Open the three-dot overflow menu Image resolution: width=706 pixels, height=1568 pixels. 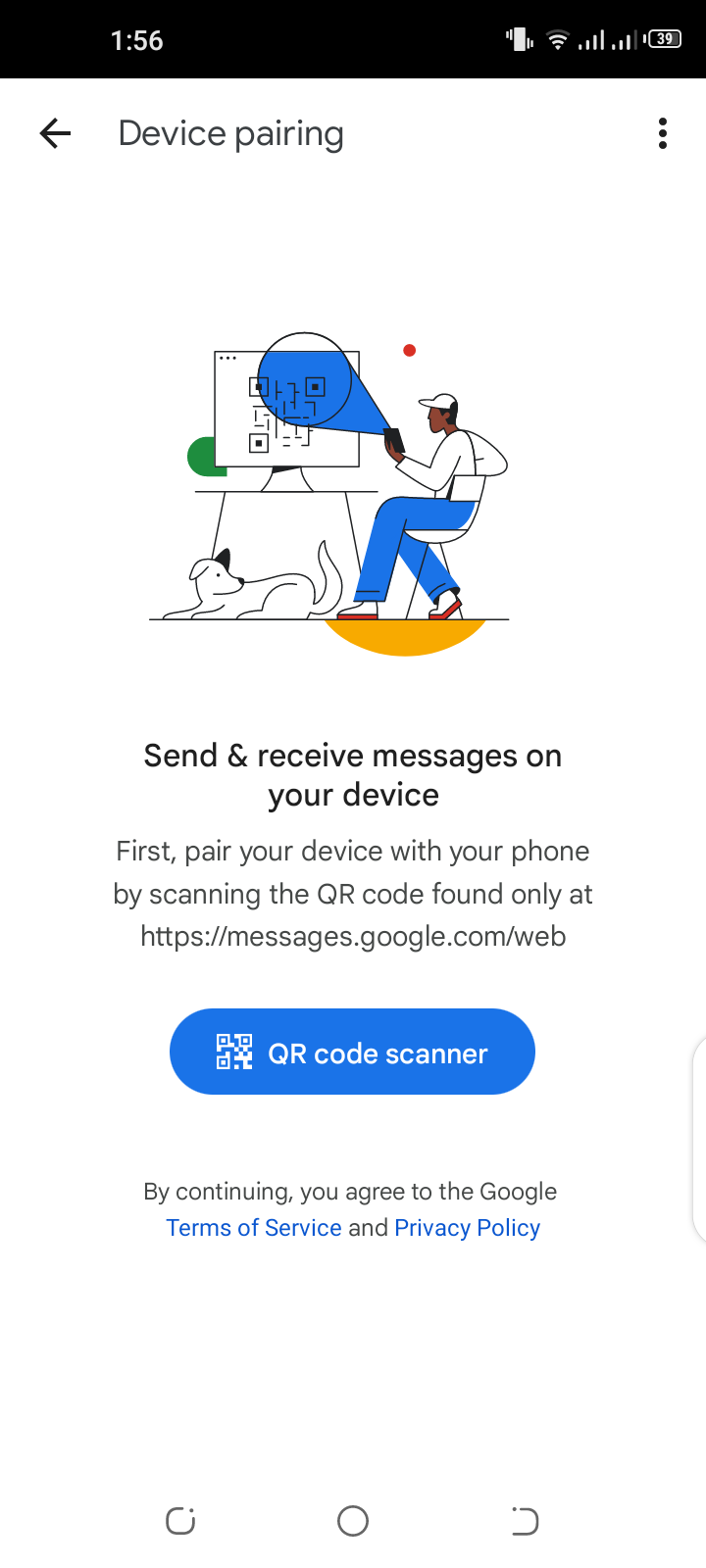[663, 133]
